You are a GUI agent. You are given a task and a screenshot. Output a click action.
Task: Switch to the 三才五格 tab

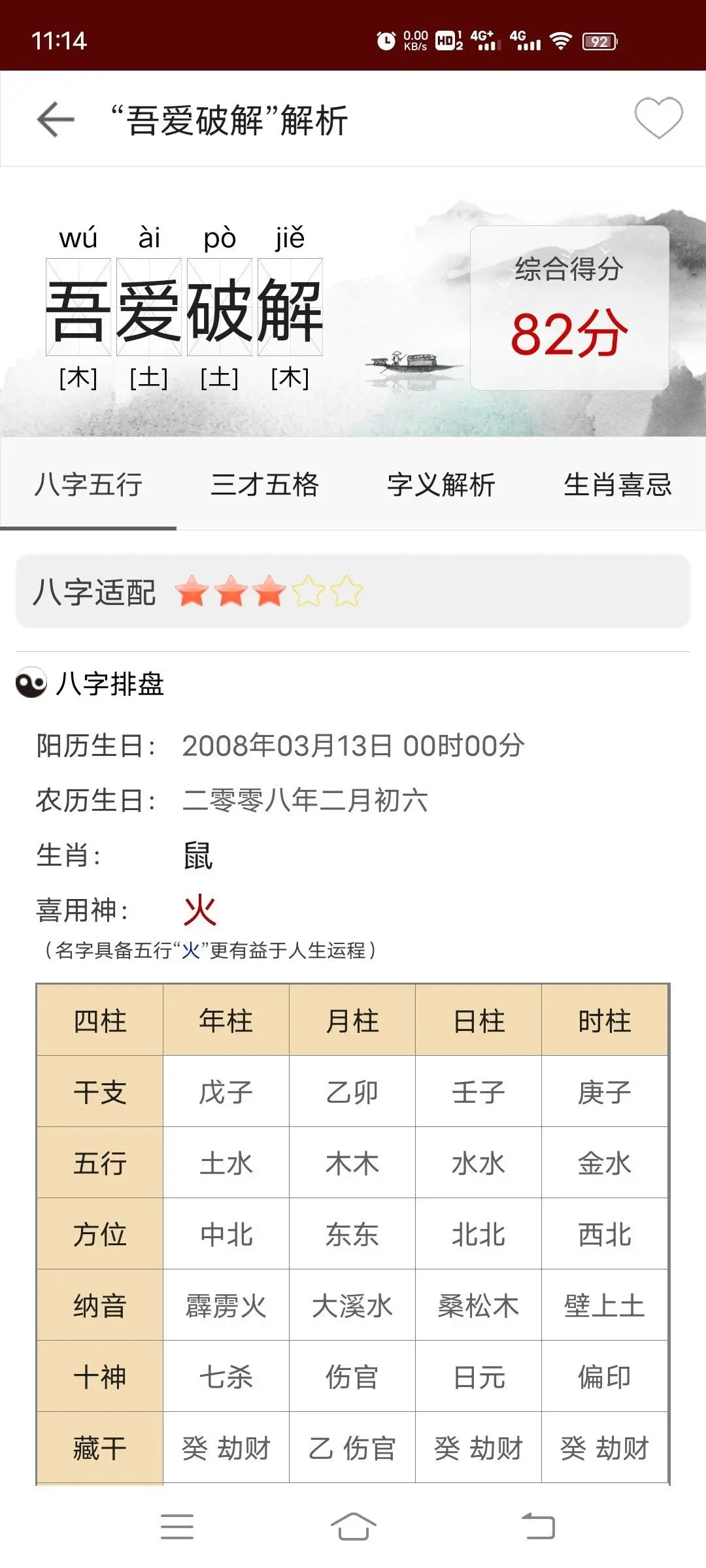265,484
